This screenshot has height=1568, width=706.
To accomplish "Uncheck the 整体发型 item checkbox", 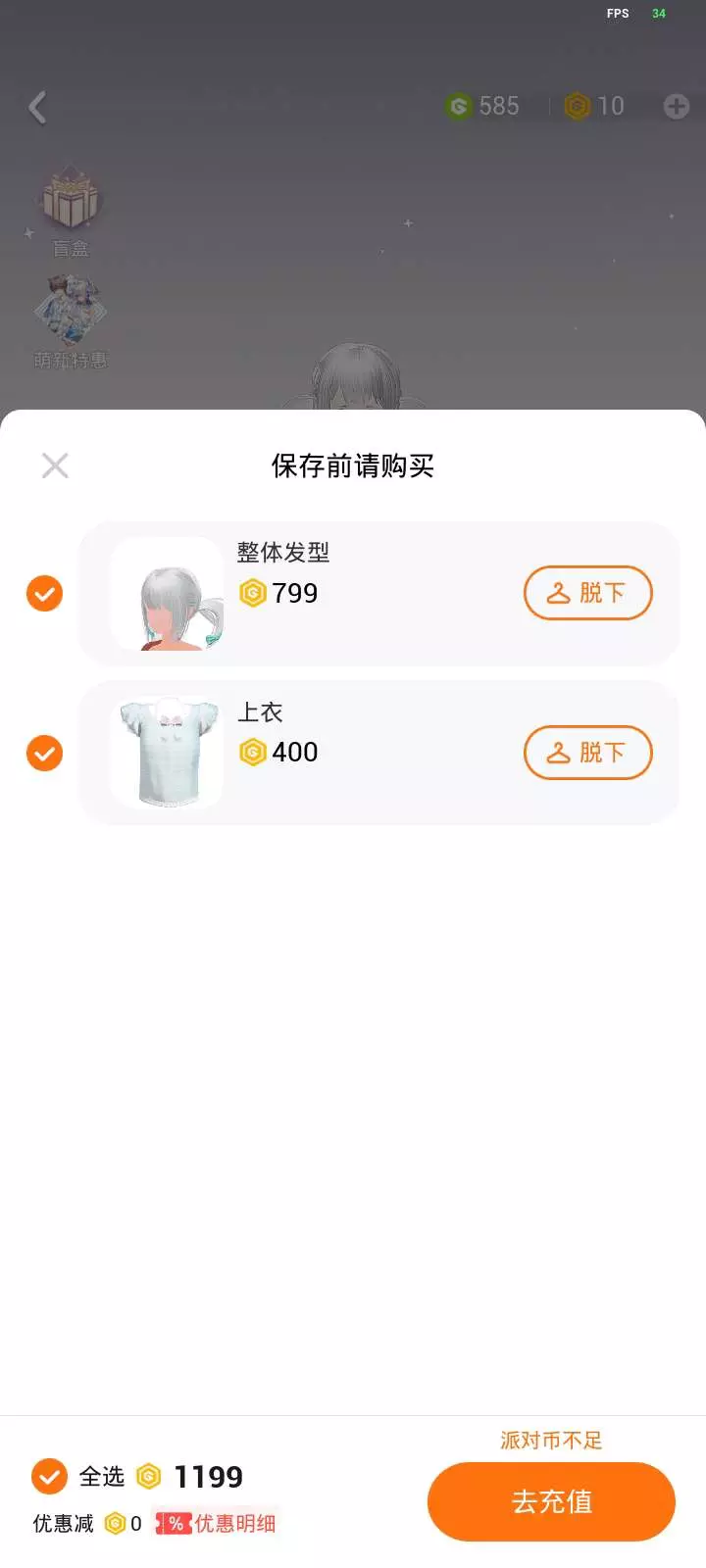I will tap(44, 593).
